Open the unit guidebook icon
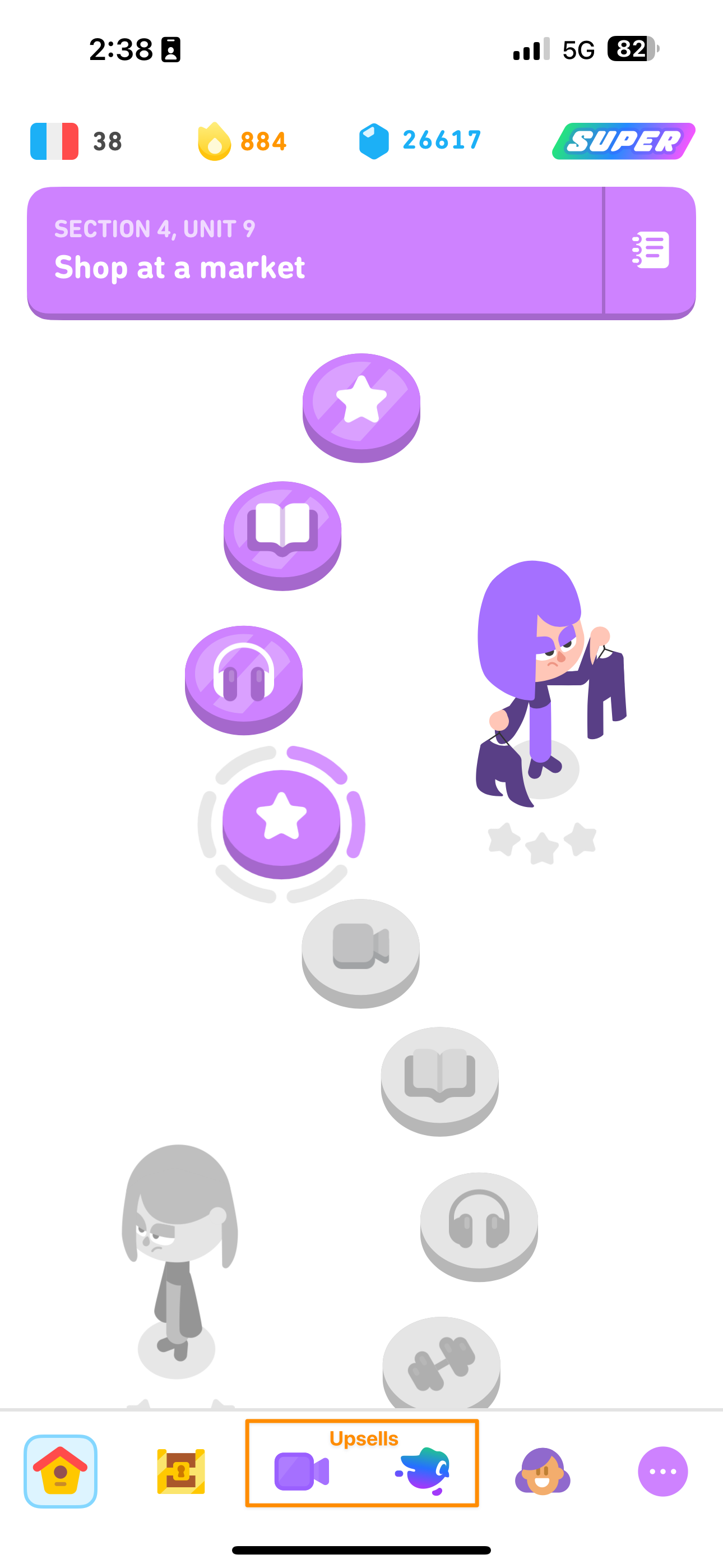Viewport: 723px width, 1568px height. coord(650,251)
